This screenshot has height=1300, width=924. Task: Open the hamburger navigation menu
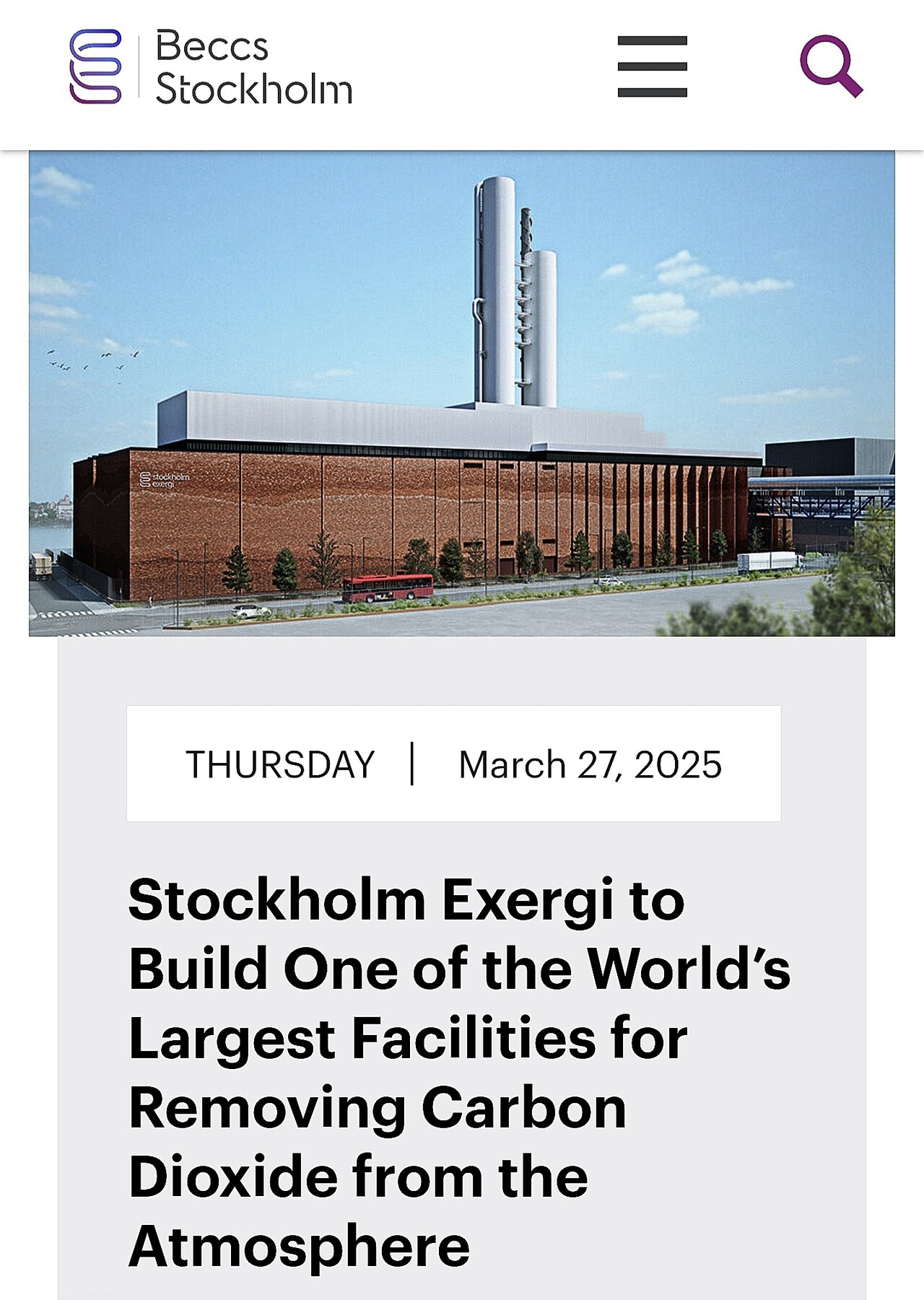(x=652, y=65)
